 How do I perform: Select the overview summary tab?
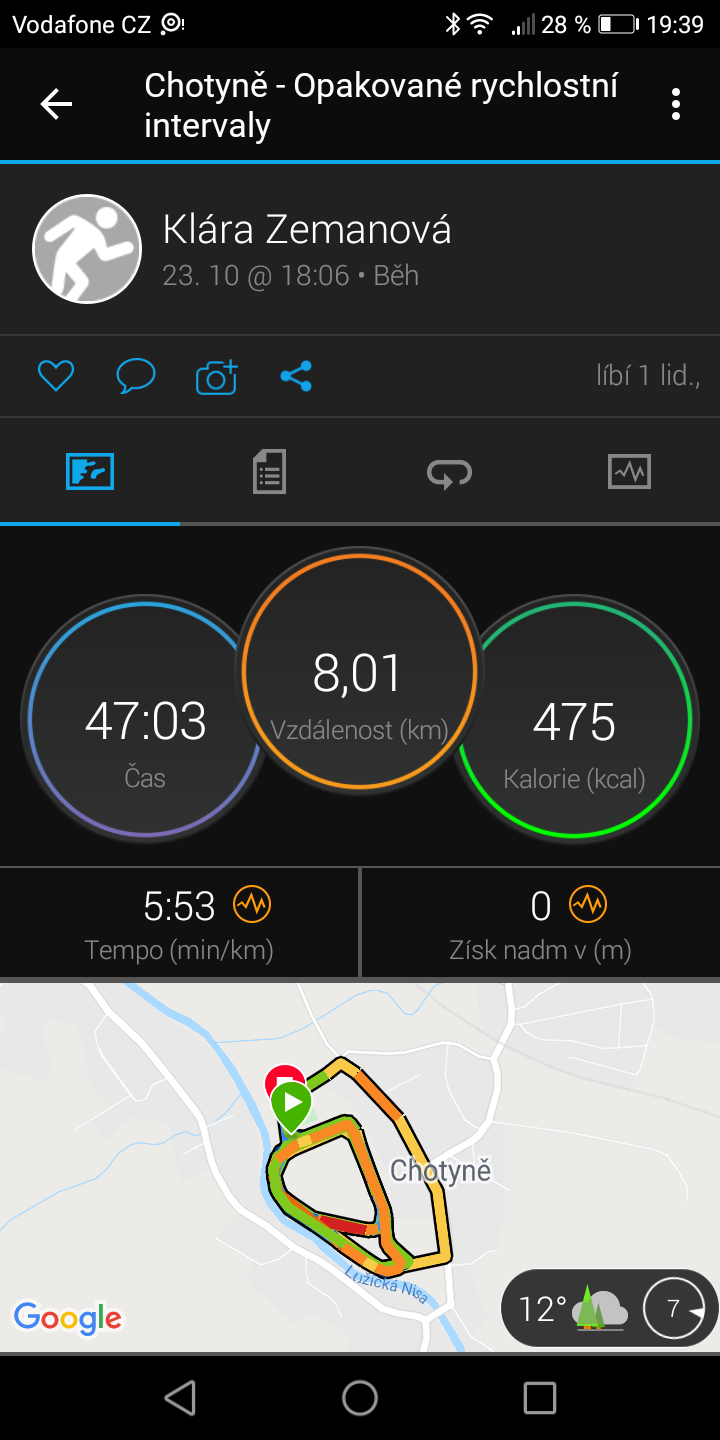(x=90, y=470)
